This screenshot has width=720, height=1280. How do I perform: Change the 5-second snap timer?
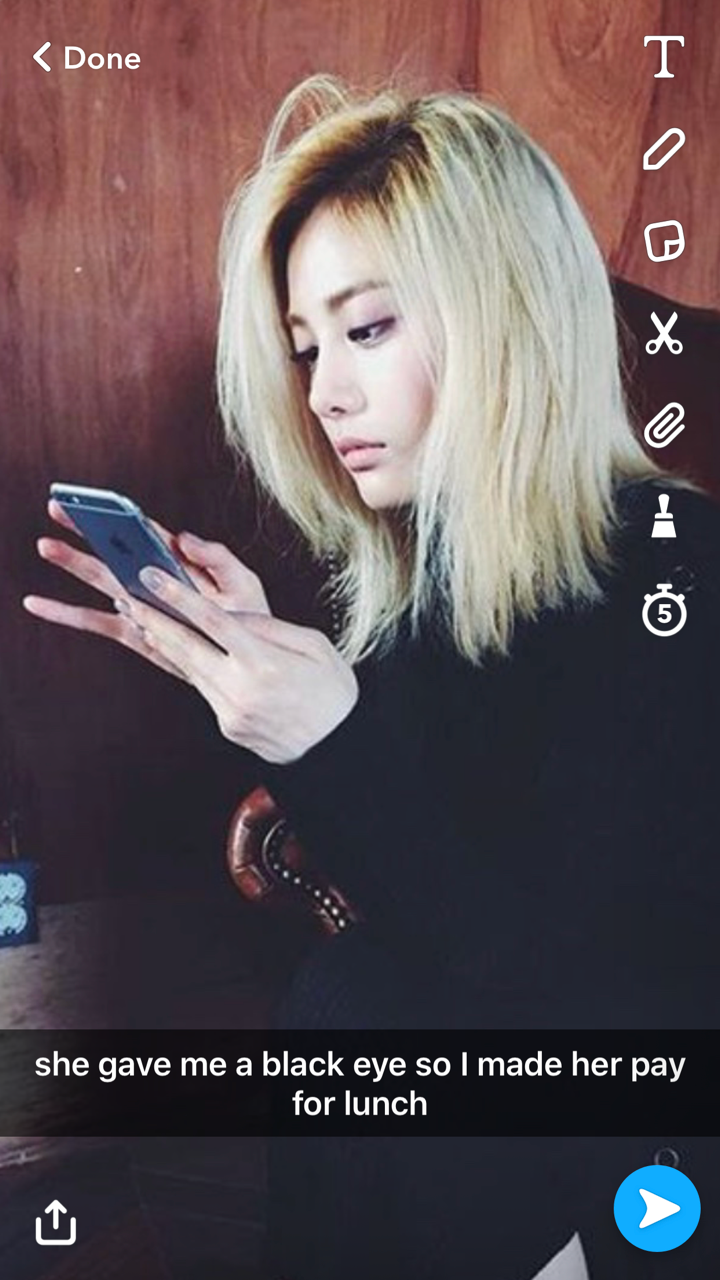(x=664, y=611)
